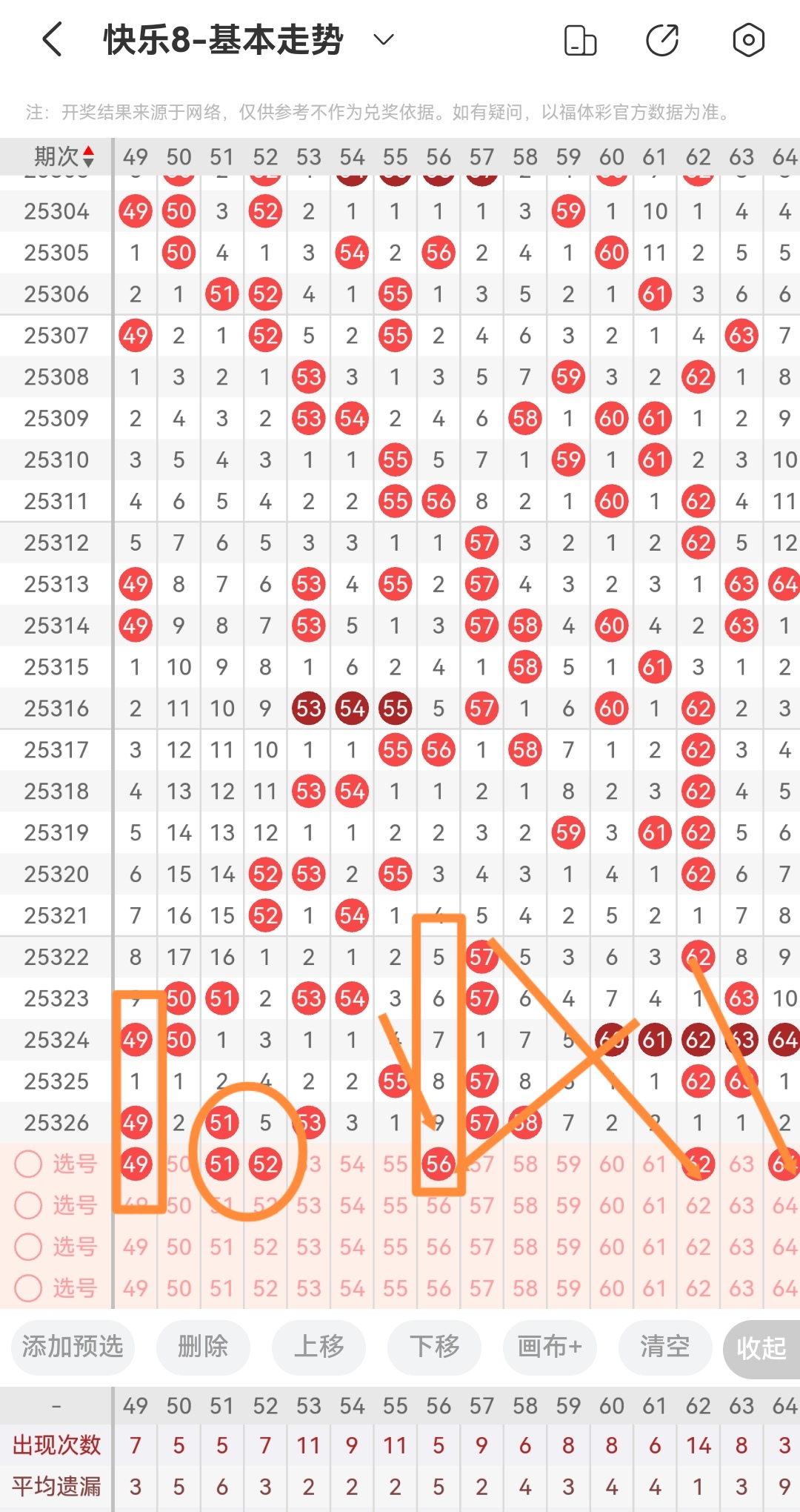Select the first 选号 row radio
The image size is (800, 1512).
point(28,1164)
